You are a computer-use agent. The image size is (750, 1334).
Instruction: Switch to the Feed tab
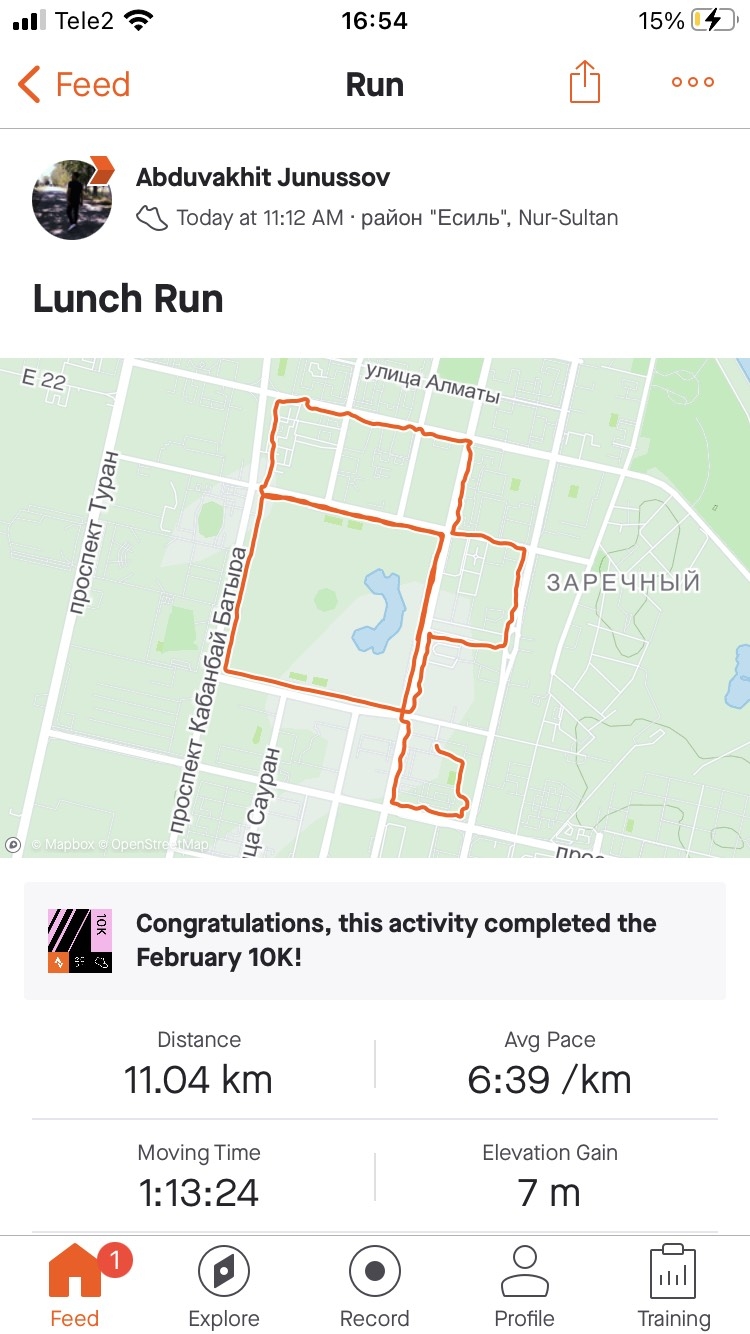point(75,1284)
